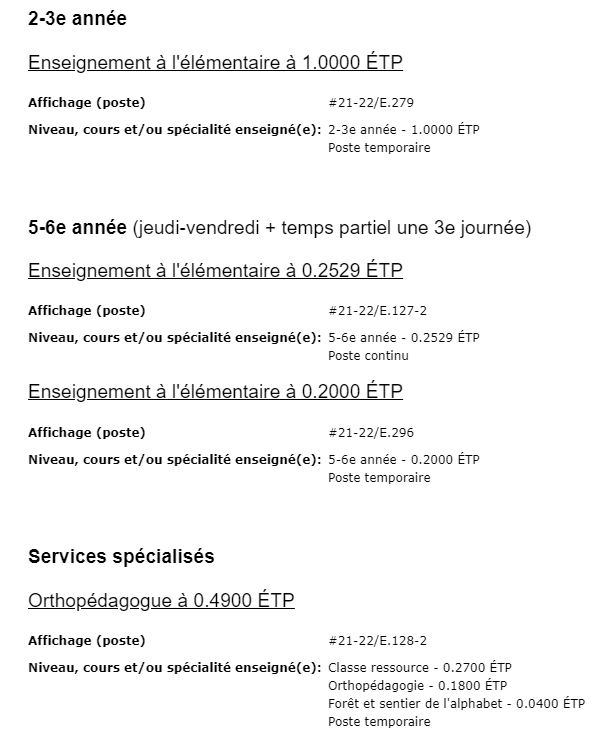The width and height of the screenshot is (612, 756).
Task: Open the Enseignement à l'élémentaire à 0.2529 ÉTP posting
Action: 215,271
